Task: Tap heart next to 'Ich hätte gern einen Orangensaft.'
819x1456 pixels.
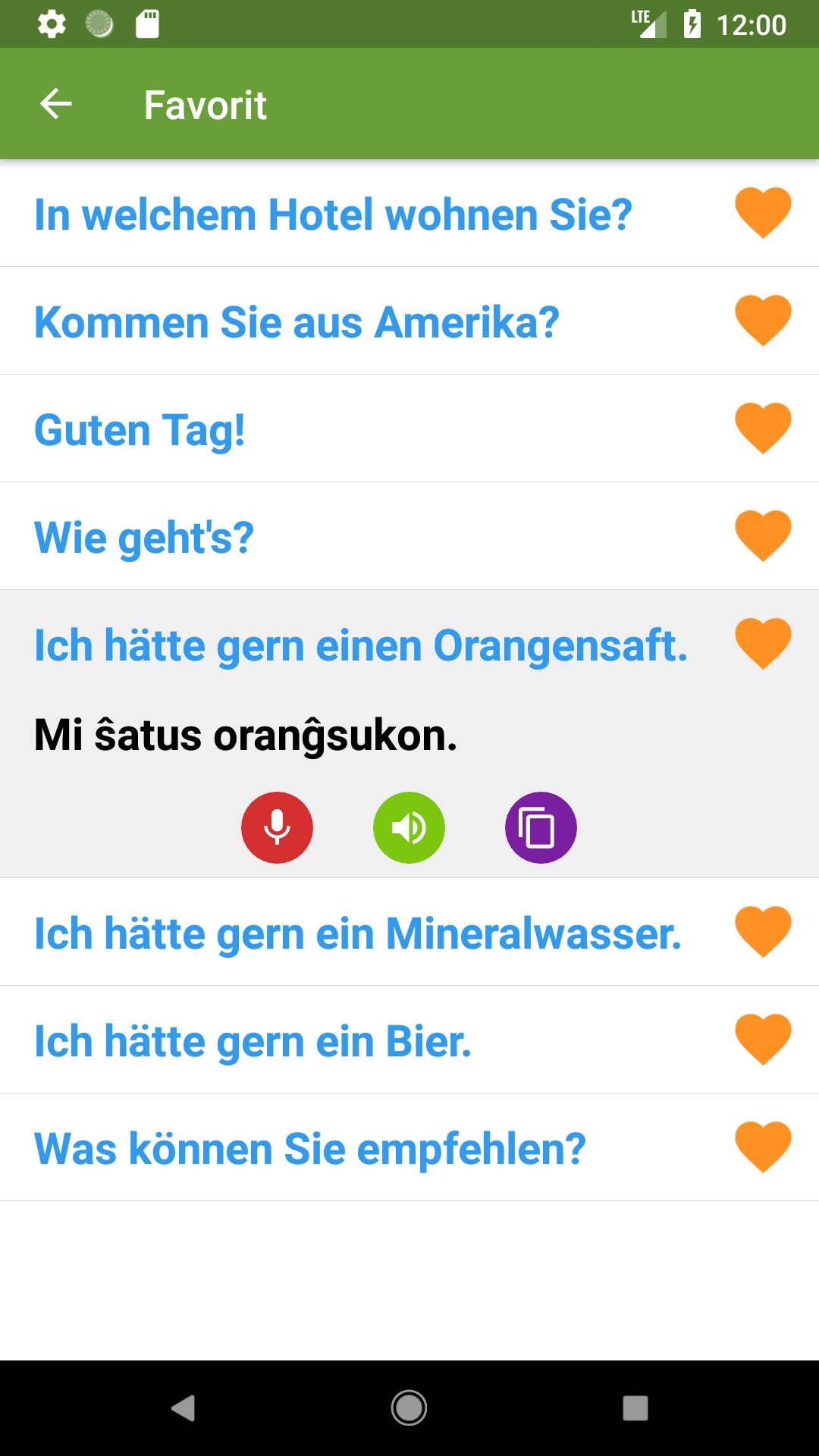Action: (x=763, y=644)
